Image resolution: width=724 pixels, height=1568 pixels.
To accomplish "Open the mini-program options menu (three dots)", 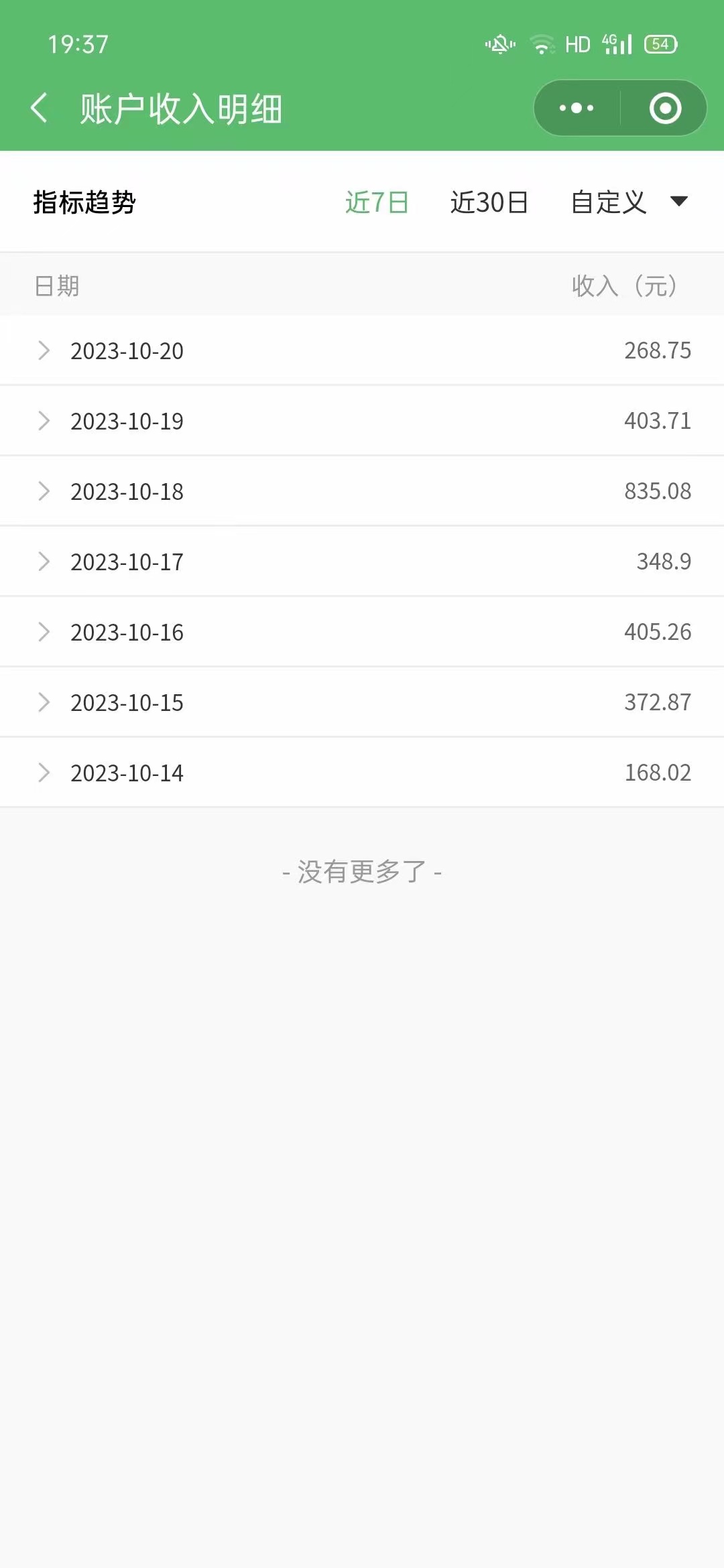I will [x=575, y=107].
